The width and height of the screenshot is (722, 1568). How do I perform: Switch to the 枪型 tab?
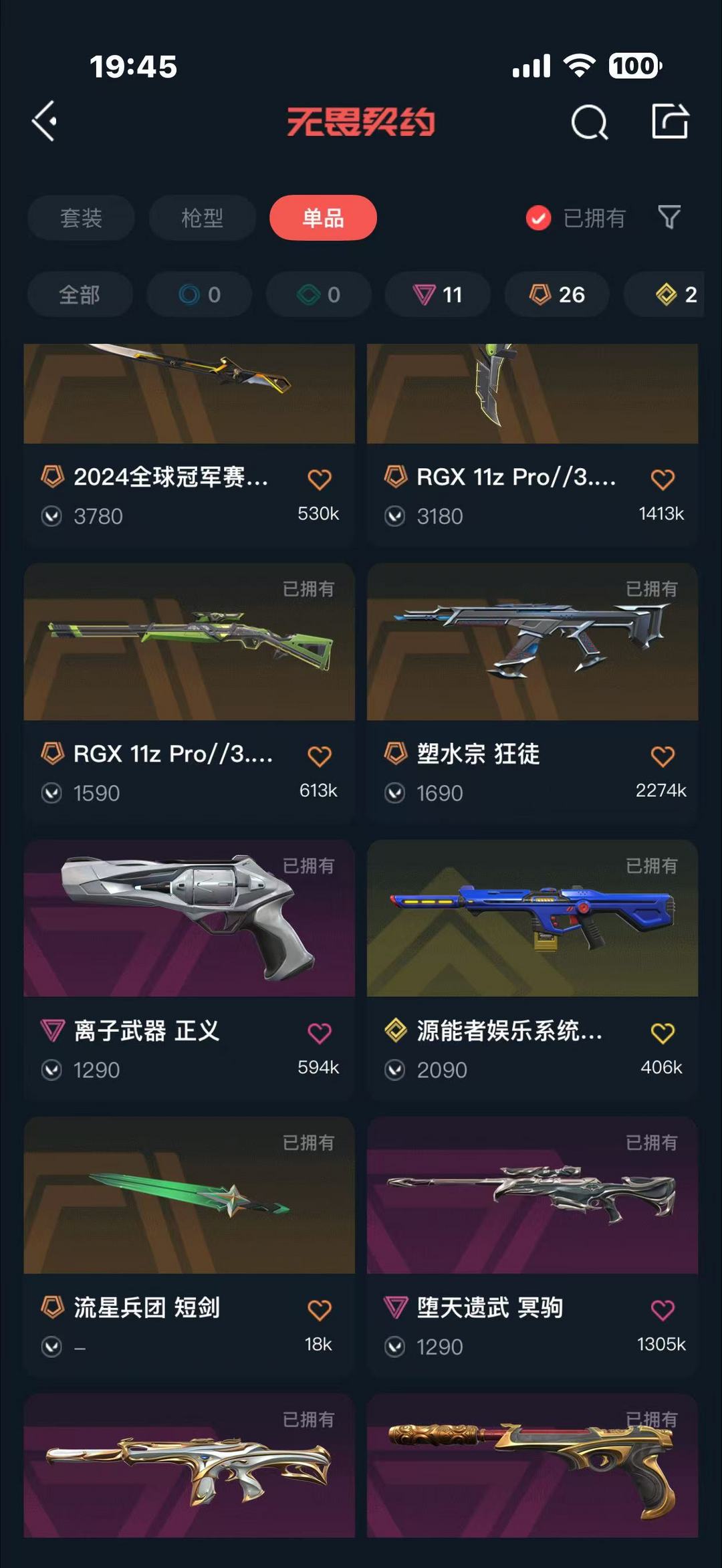(202, 218)
